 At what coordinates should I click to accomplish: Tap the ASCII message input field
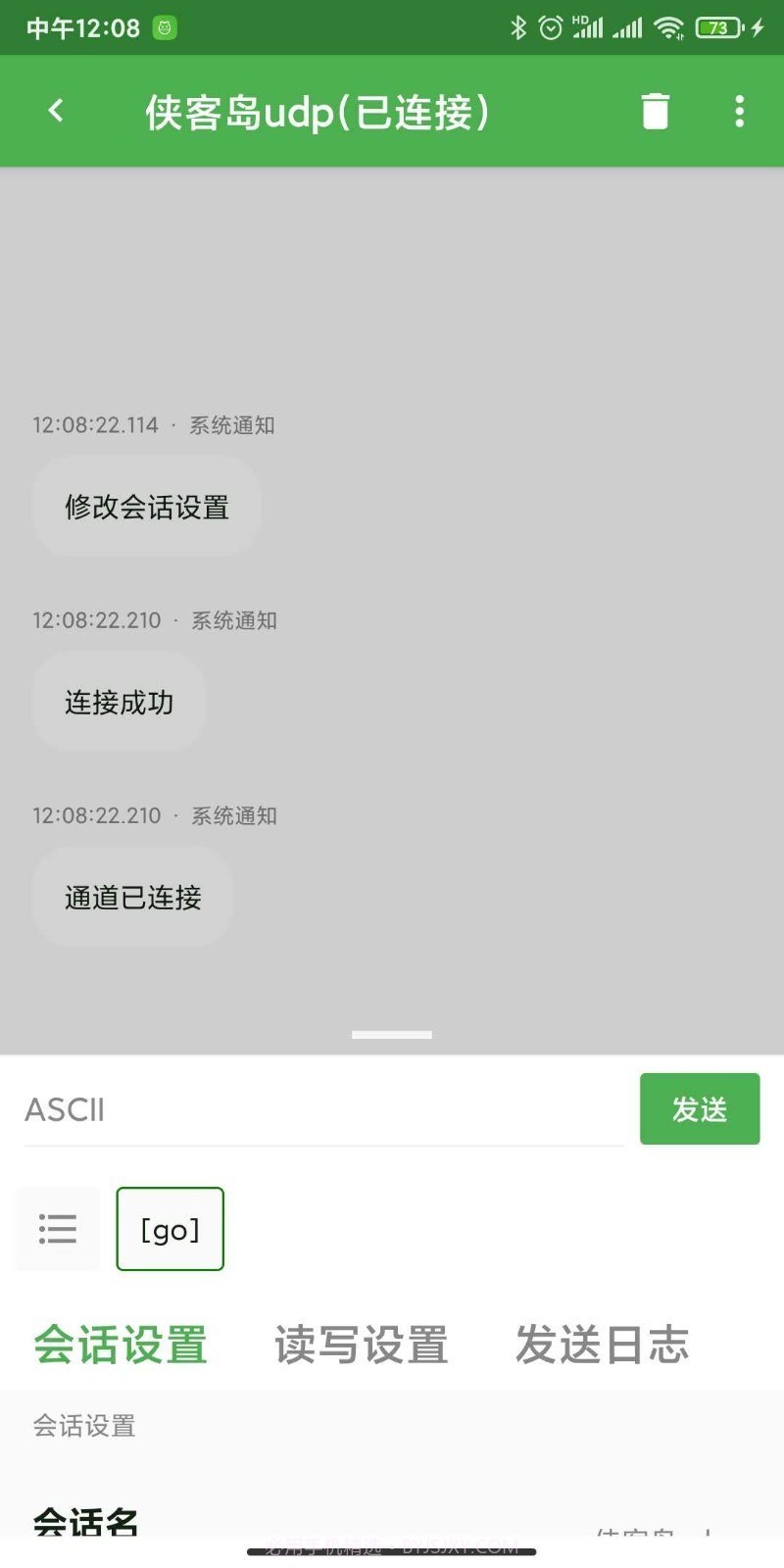coord(323,1109)
